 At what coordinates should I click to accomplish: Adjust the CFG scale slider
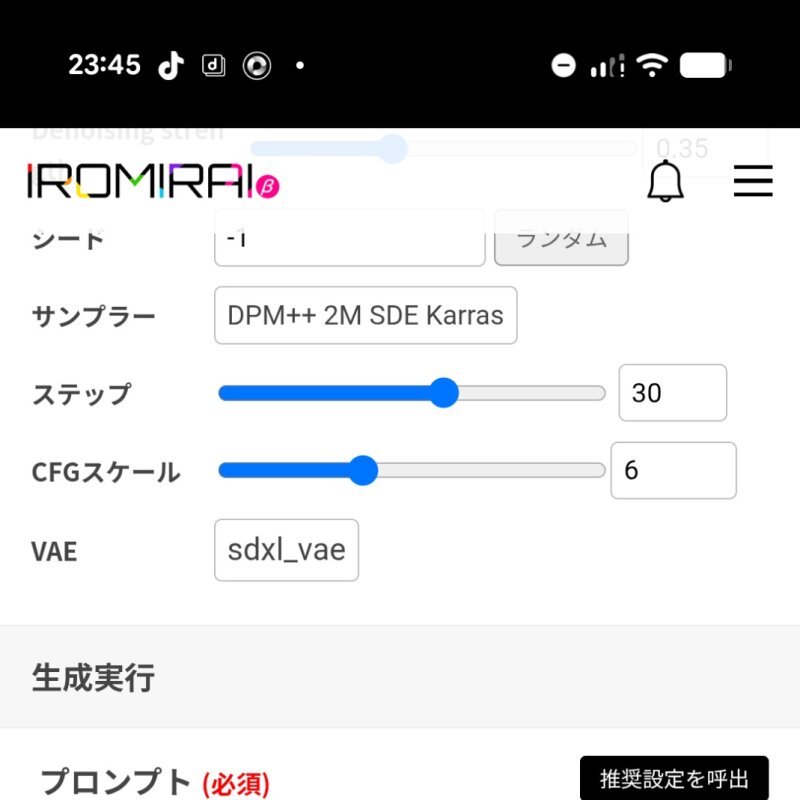362,470
